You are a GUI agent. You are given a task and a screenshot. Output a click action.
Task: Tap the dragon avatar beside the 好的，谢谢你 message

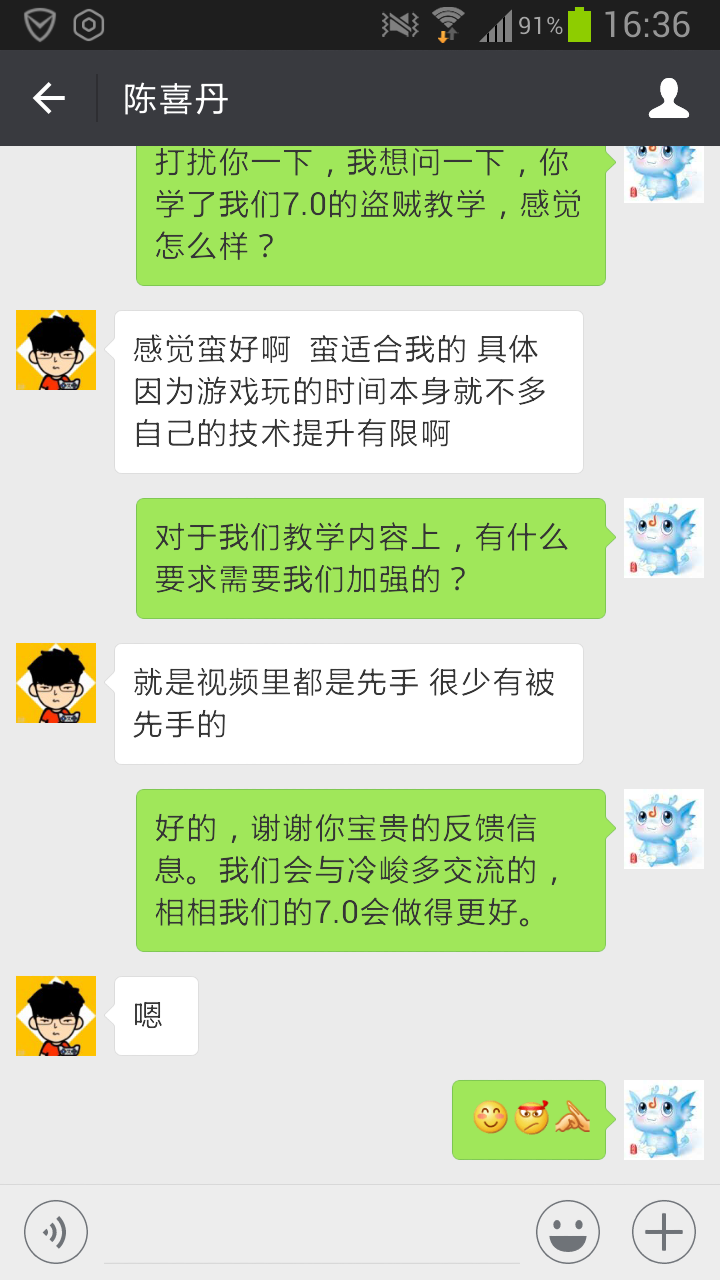[664, 829]
